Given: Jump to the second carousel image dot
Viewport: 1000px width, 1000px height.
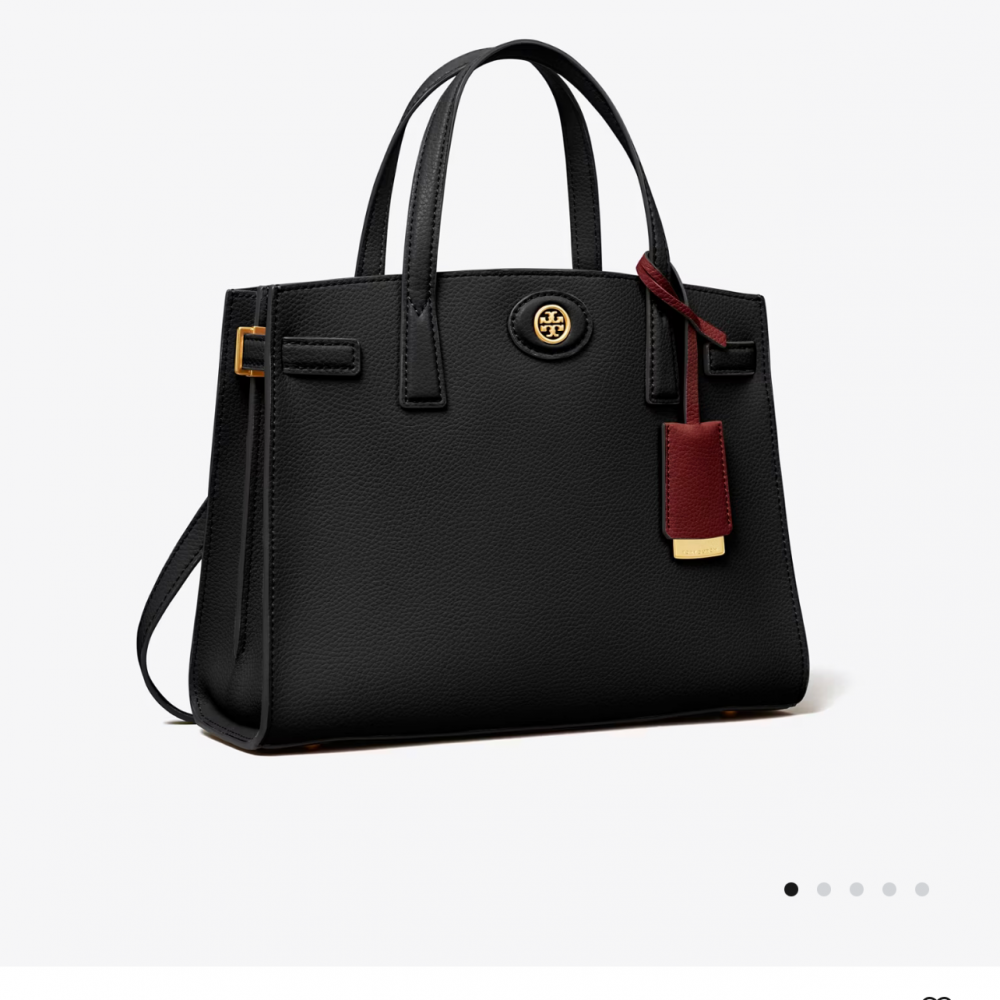Looking at the screenshot, I should (x=824, y=889).
